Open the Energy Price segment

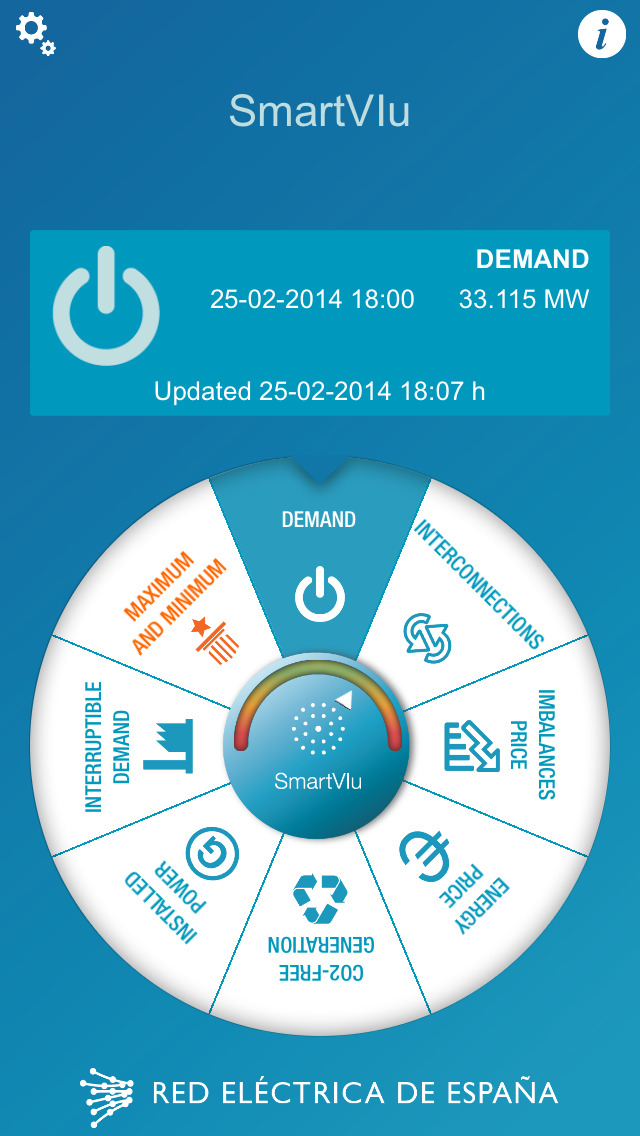(450, 875)
